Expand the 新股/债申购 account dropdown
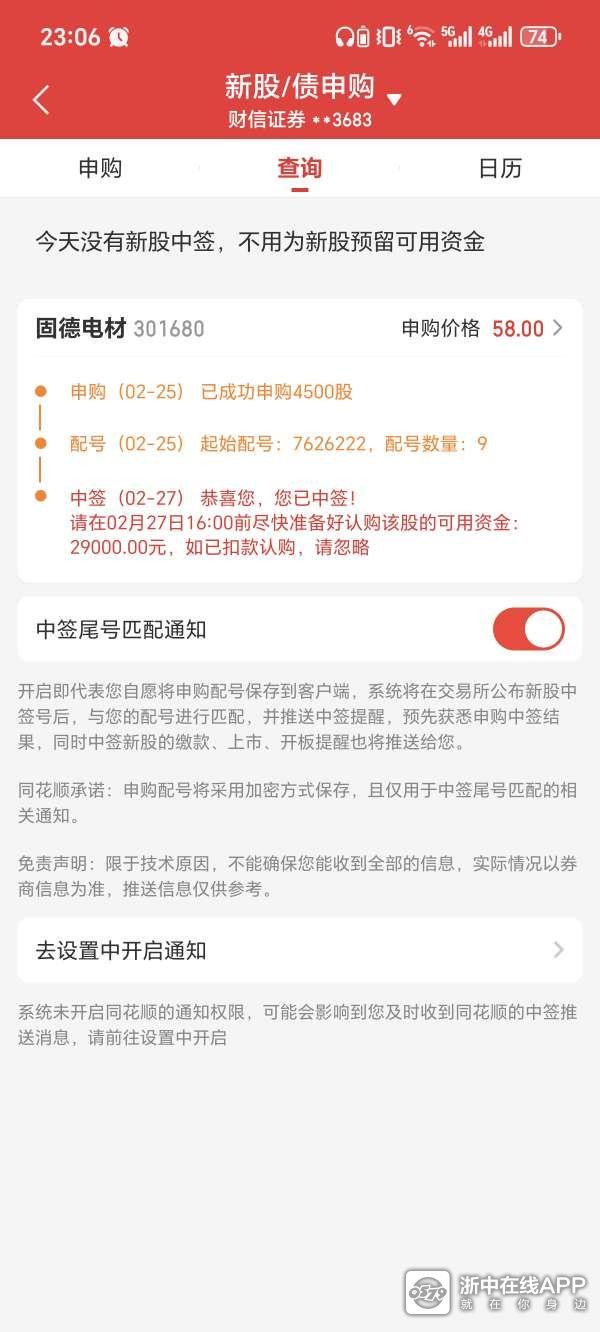 [394, 99]
